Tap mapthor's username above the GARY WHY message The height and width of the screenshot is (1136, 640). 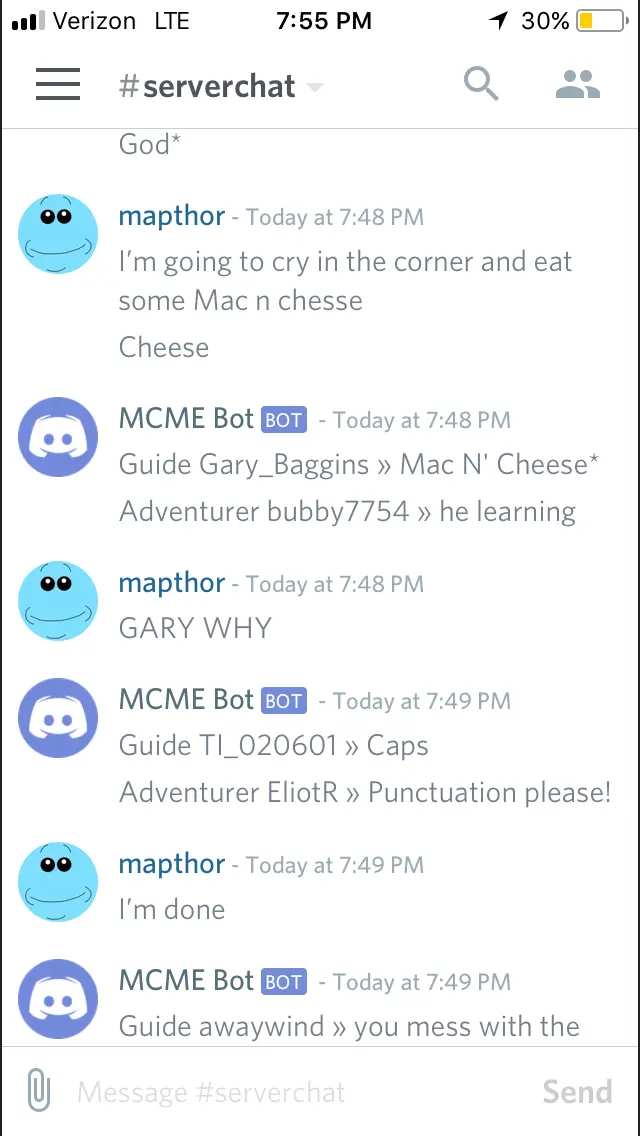(x=171, y=583)
